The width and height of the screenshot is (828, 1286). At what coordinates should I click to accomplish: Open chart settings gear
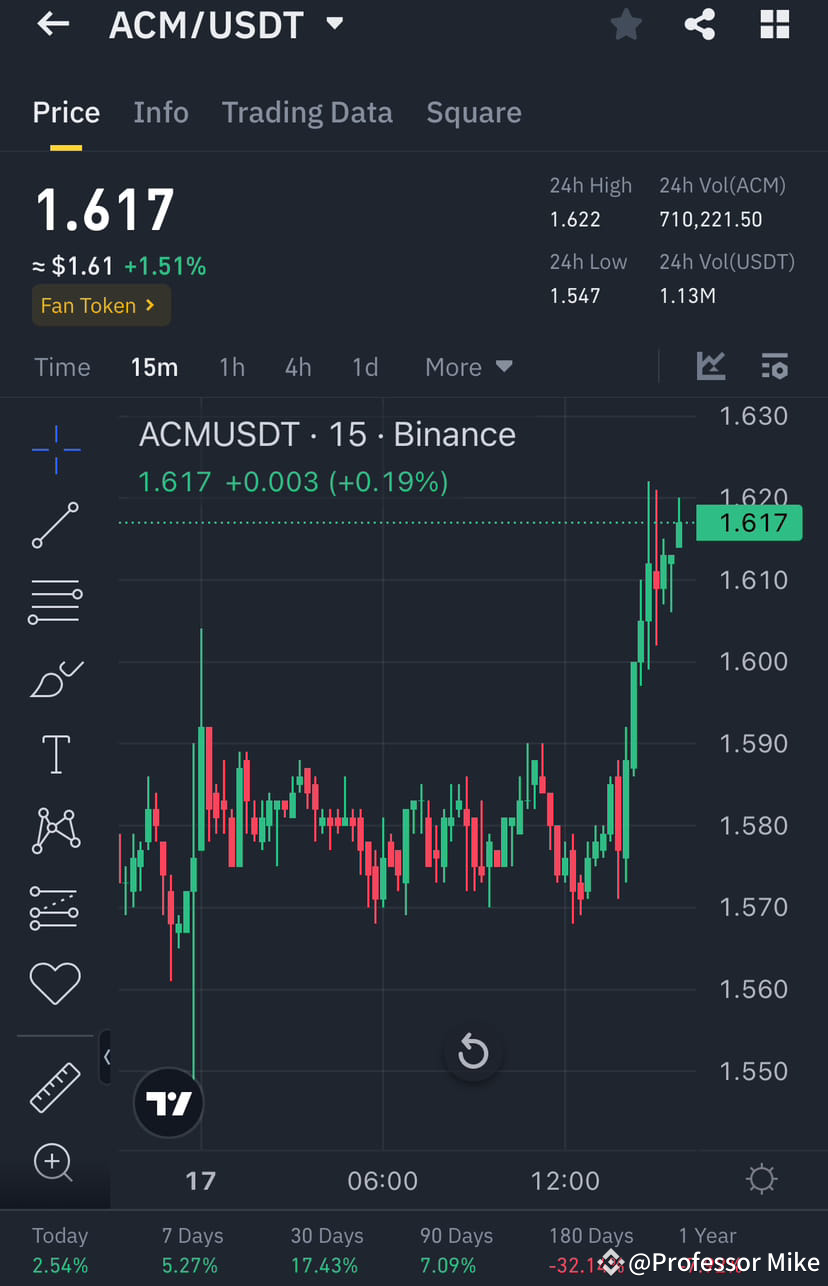(761, 1180)
